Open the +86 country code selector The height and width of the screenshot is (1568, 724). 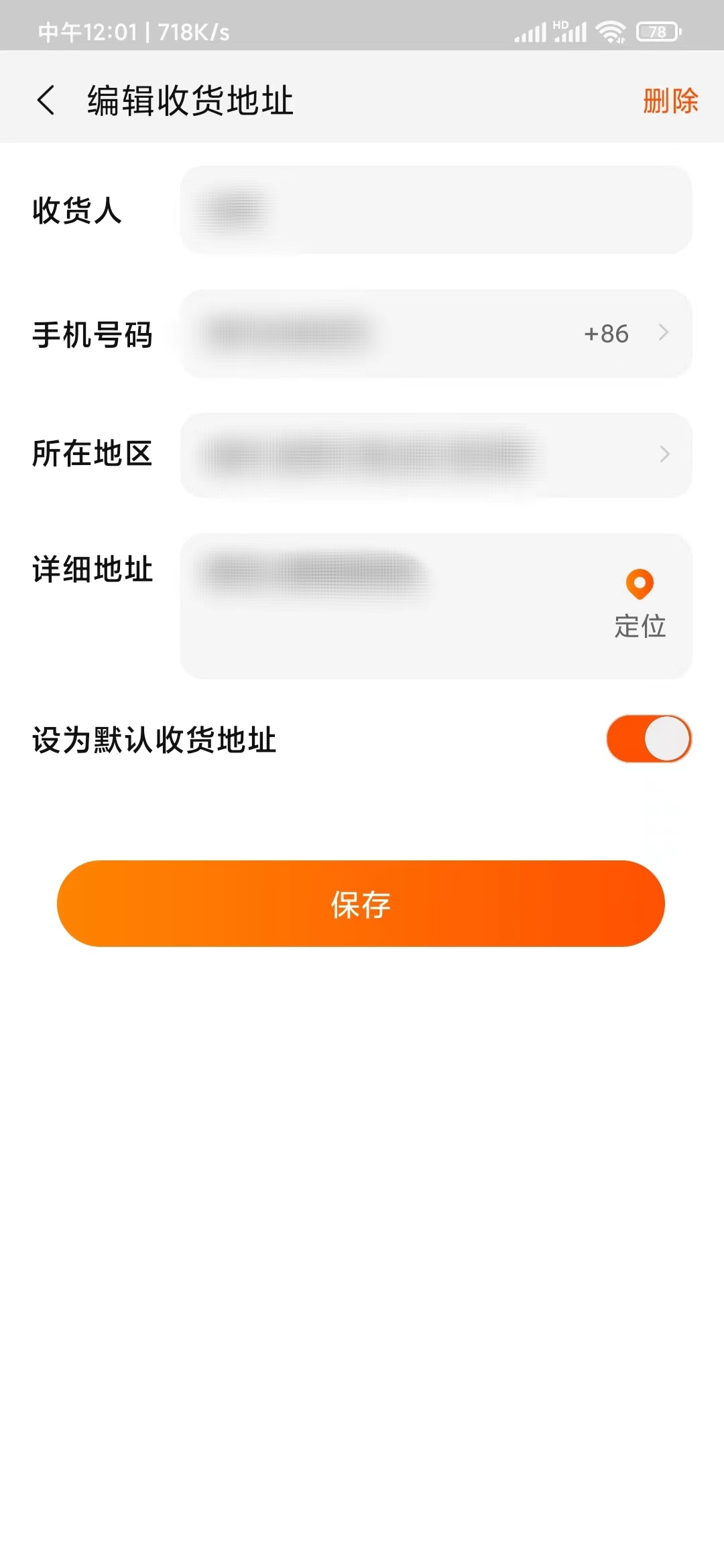coord(605,334)
